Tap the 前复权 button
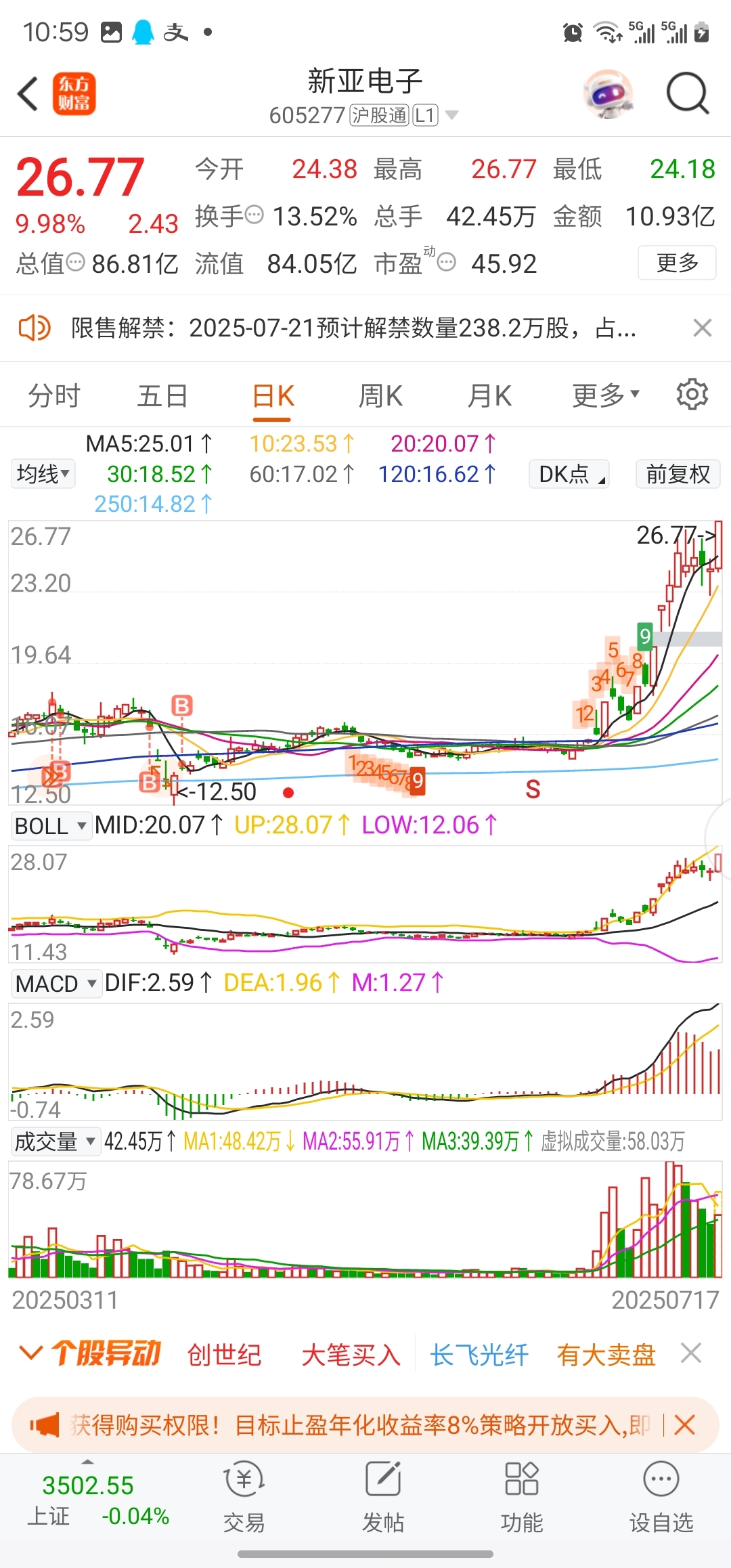Screen dimensions: 731x1568 (x=678, y=473)
